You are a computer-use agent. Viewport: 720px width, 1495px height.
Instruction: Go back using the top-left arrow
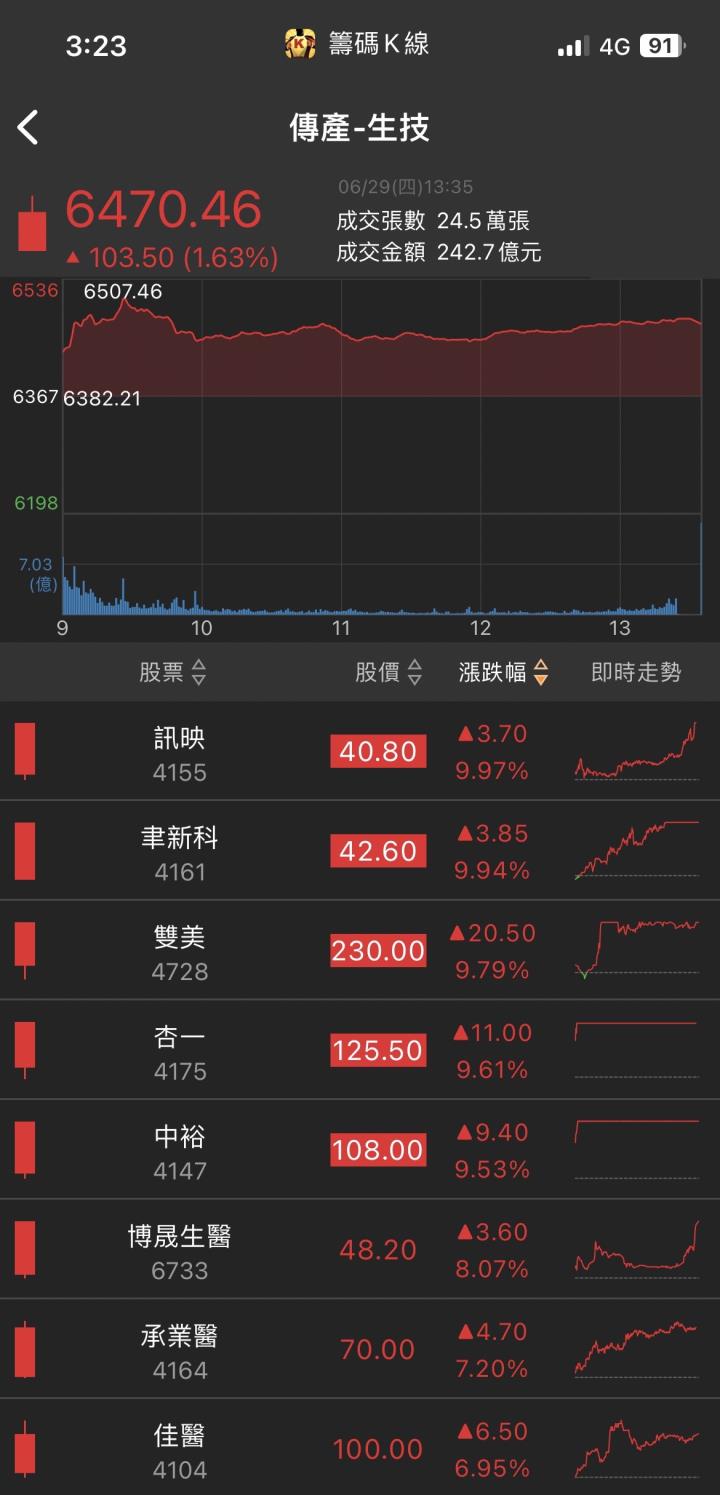click(x=28, y=128)
